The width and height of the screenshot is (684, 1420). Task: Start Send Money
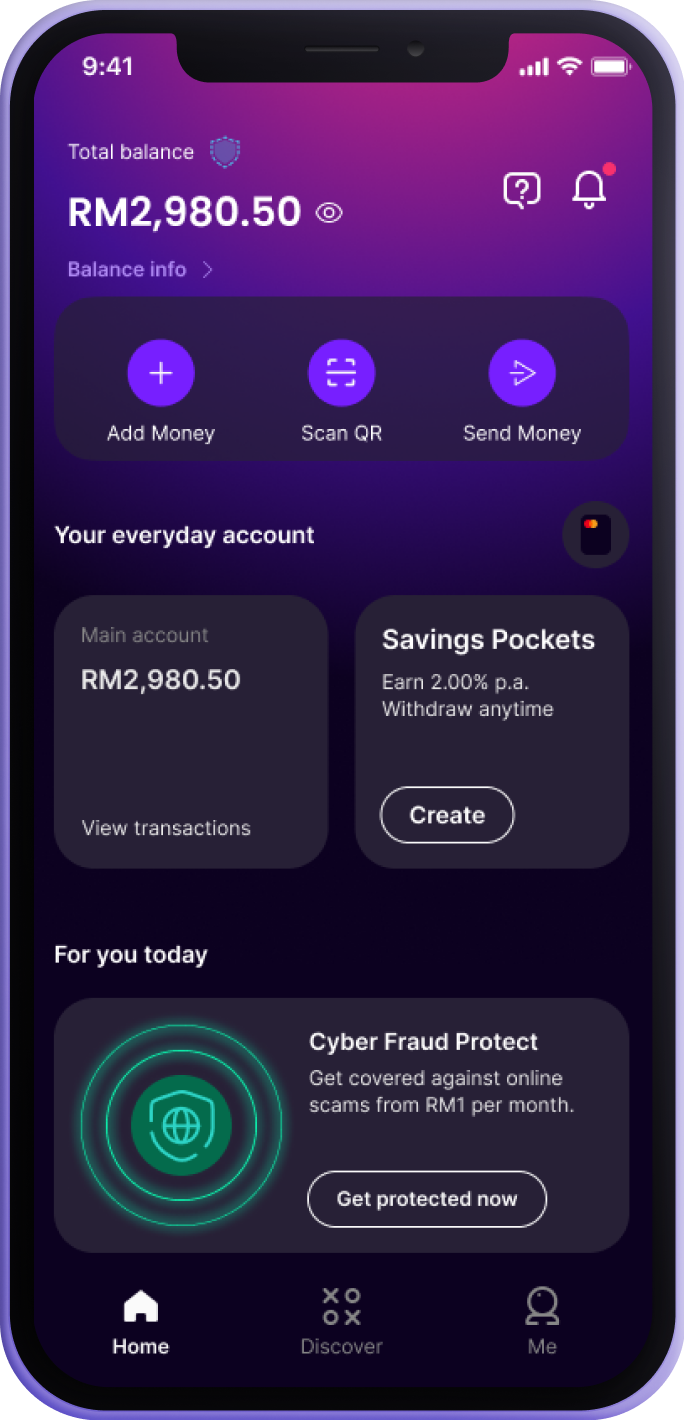click(521, 374)
